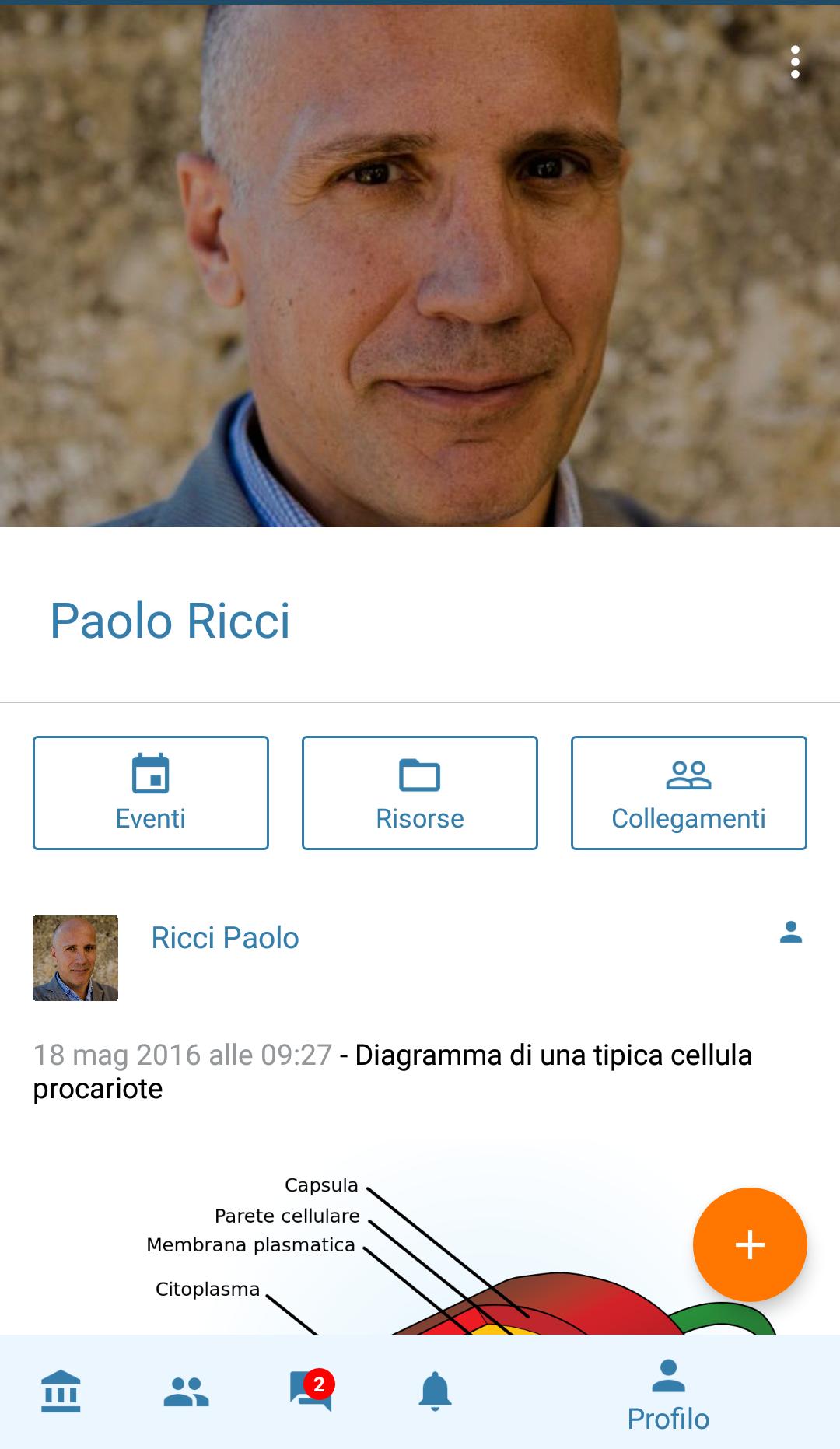Open Ricci Paolo author link
This screenshot has height=1449, width=840.
[x=225, y=938]
